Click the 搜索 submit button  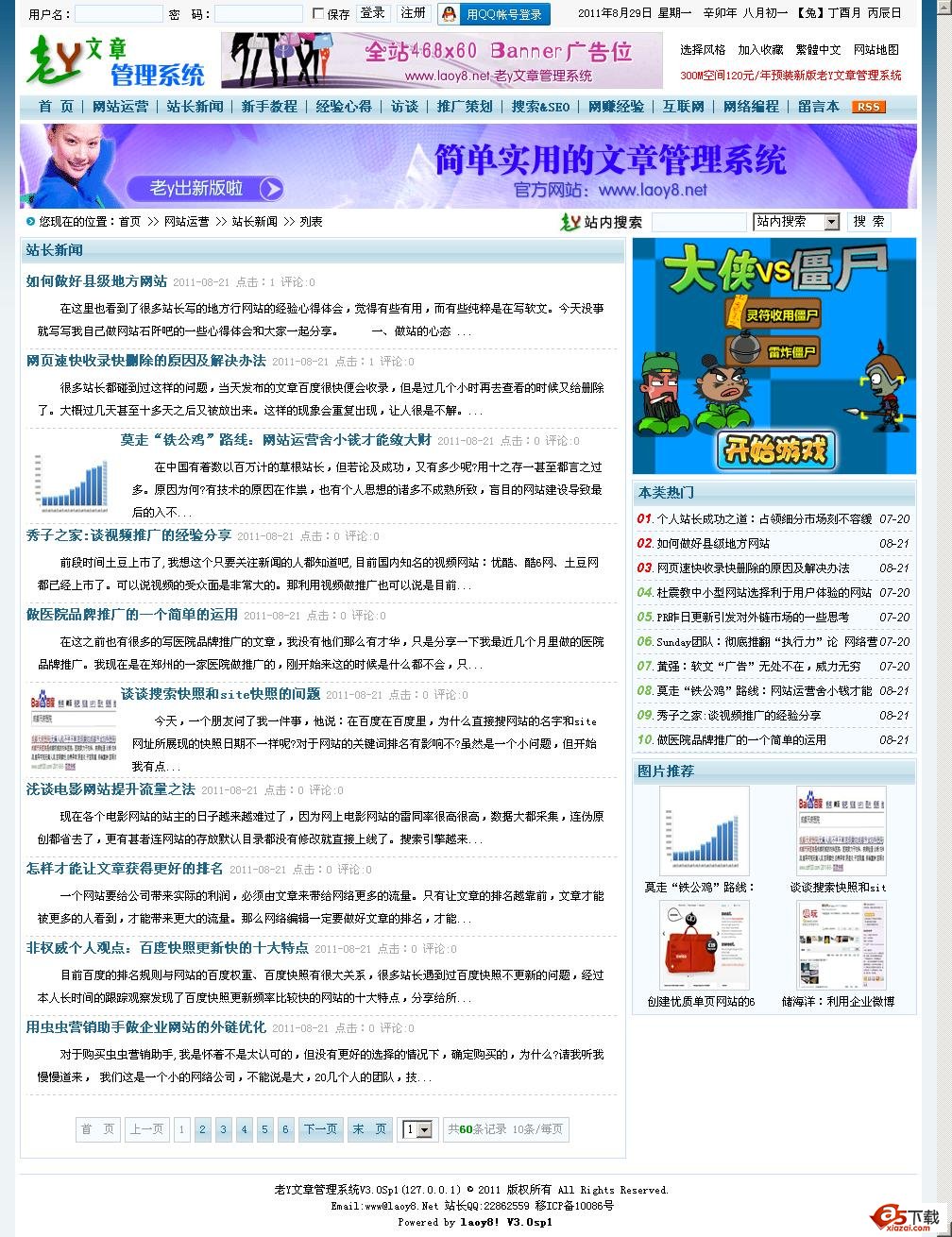[868, 222]
